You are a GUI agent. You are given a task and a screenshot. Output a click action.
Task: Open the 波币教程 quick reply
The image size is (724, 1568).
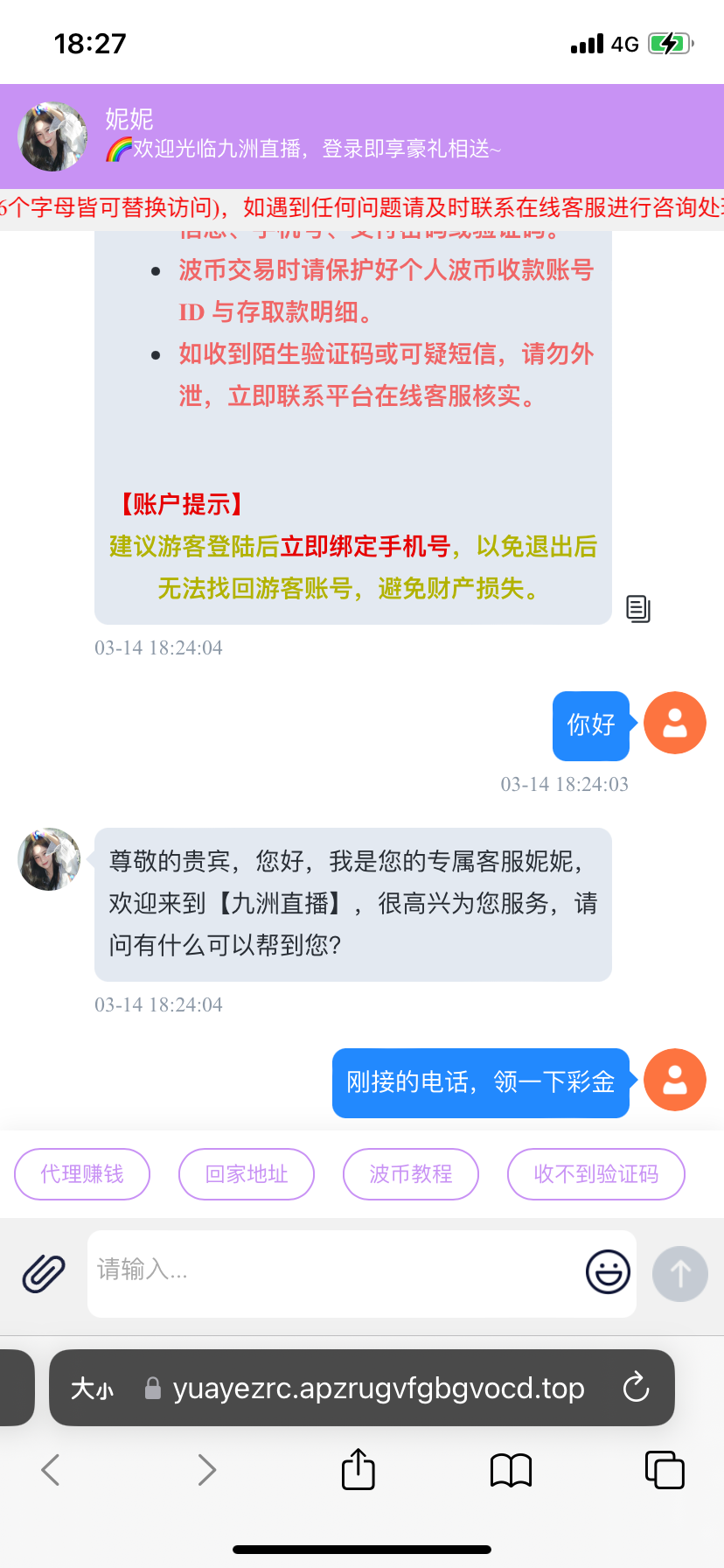pos(411,1174)
